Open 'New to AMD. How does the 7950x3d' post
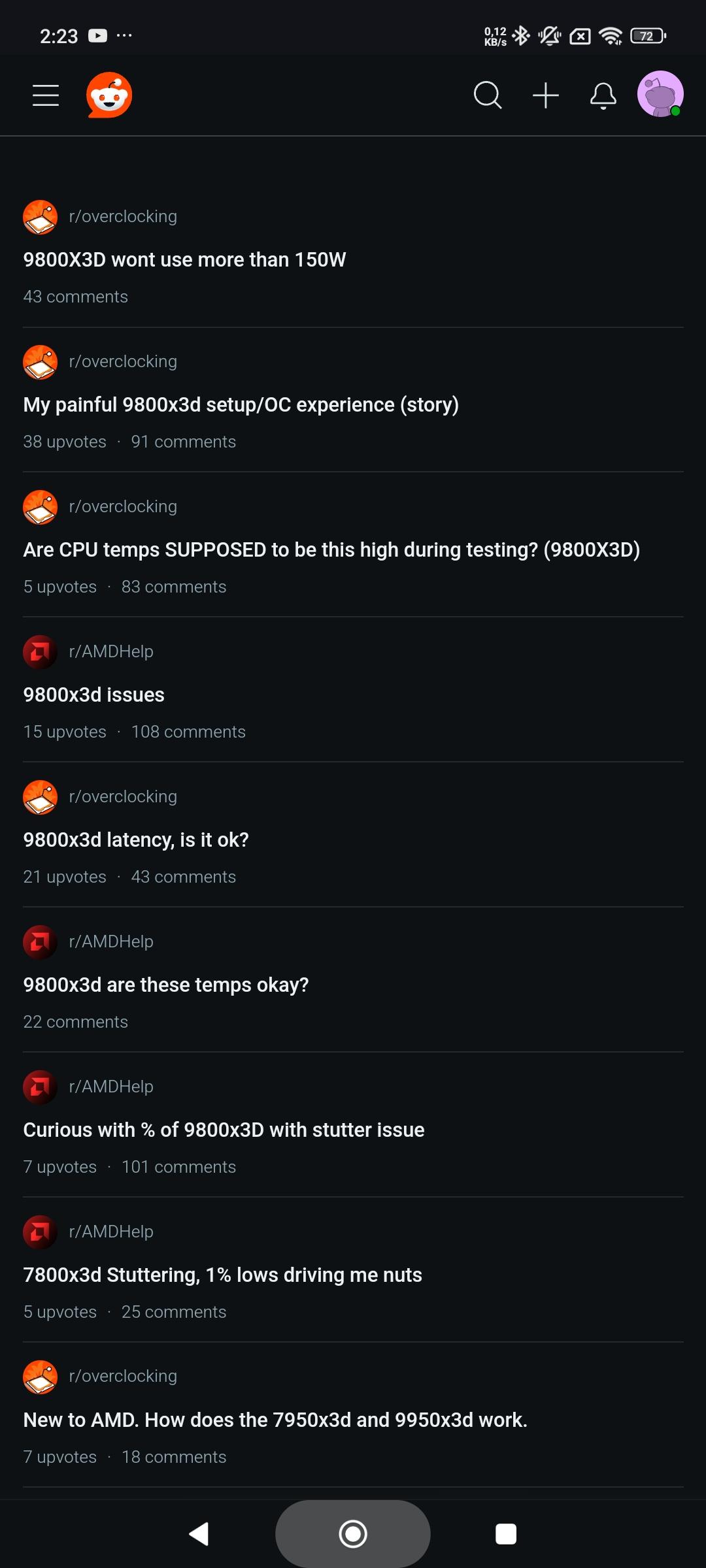The image size is (706, 1568). coord(275,1420)
